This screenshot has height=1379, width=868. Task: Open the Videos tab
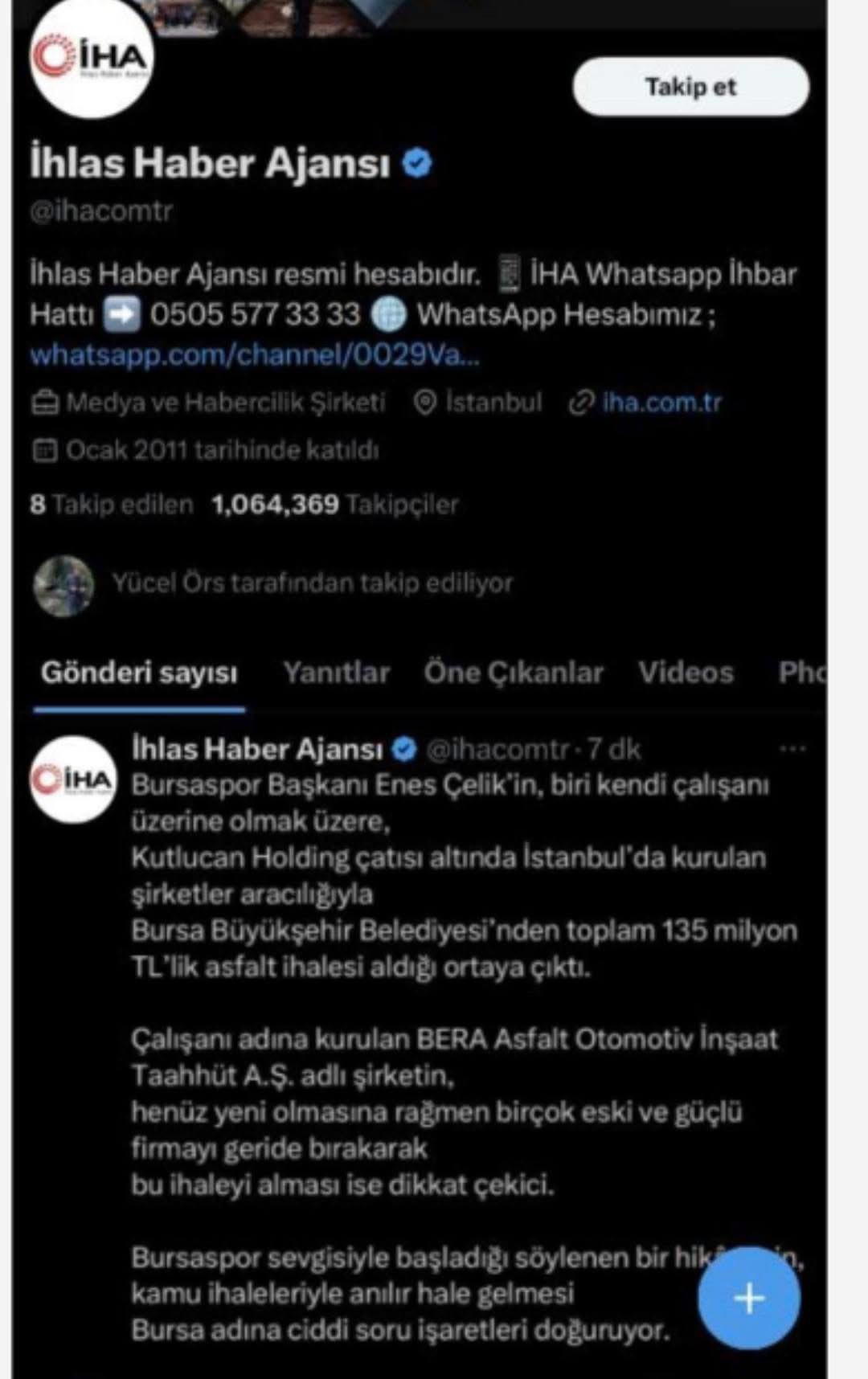click(x=686, y=673)
